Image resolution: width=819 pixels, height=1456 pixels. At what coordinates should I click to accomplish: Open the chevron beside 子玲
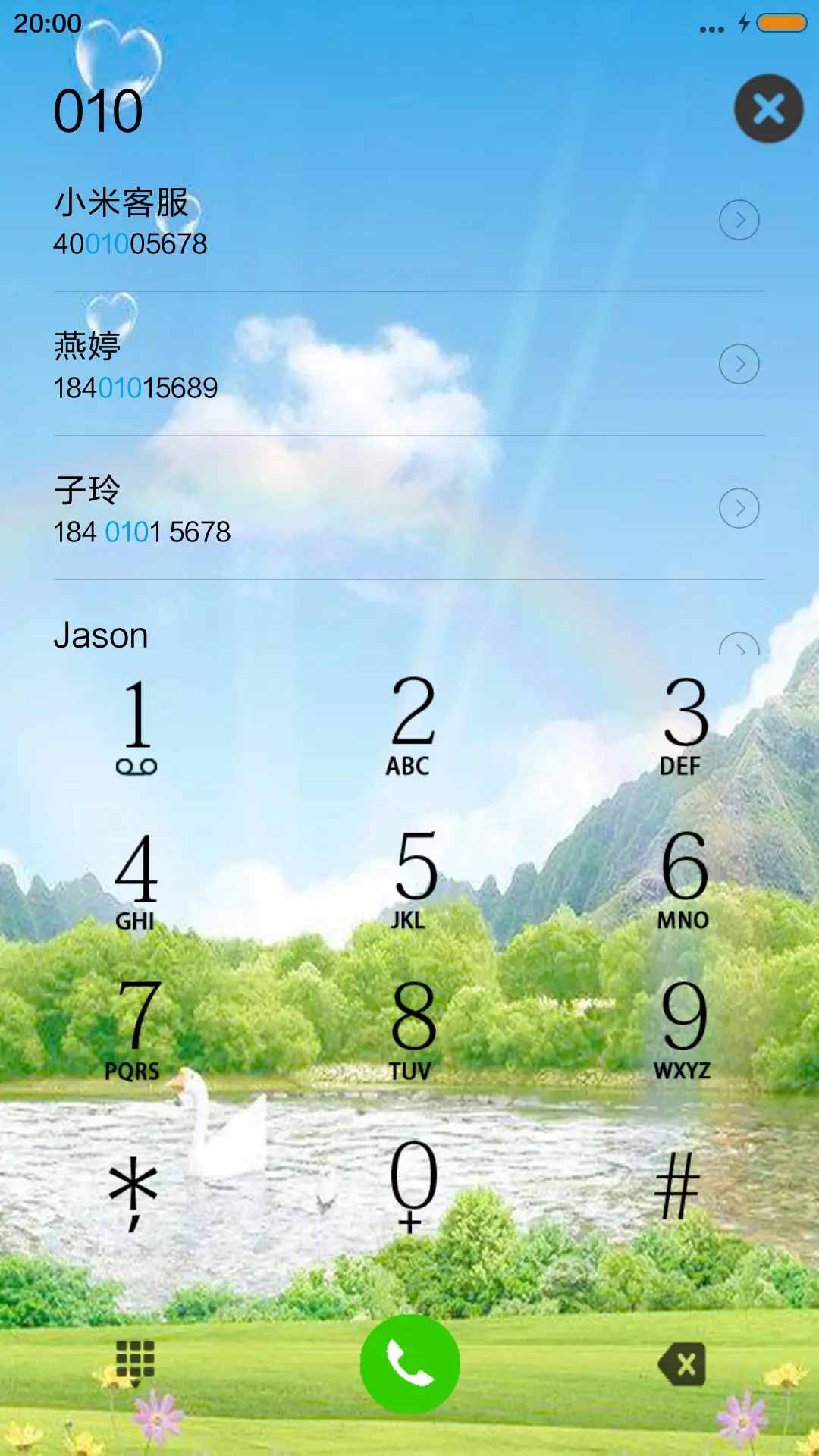coord(738,508)
